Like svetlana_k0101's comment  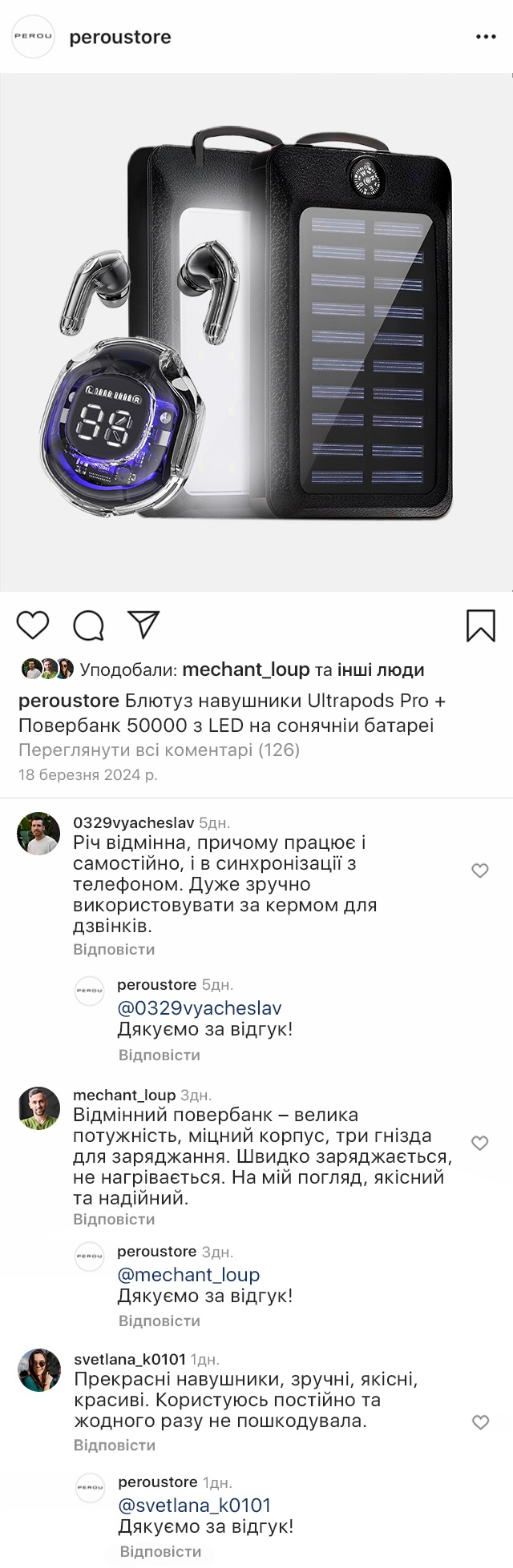pos(480,1422)
